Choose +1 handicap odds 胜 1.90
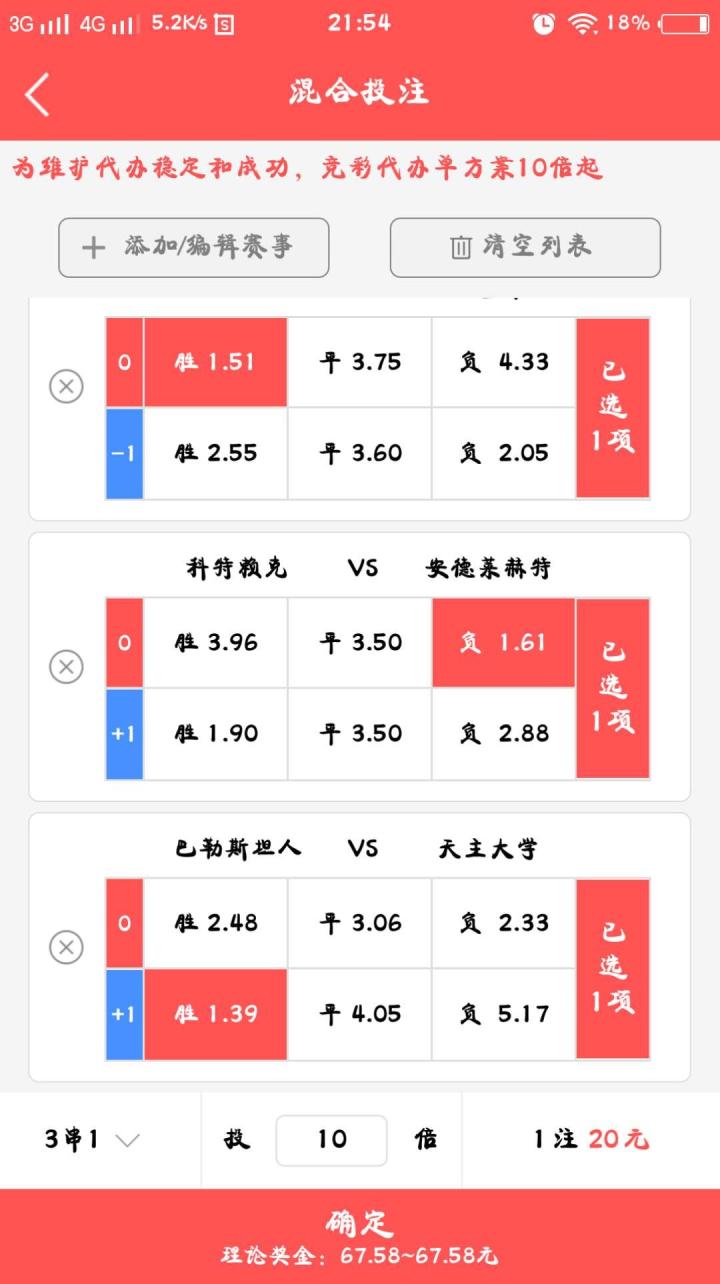 [x=216, y=733]
